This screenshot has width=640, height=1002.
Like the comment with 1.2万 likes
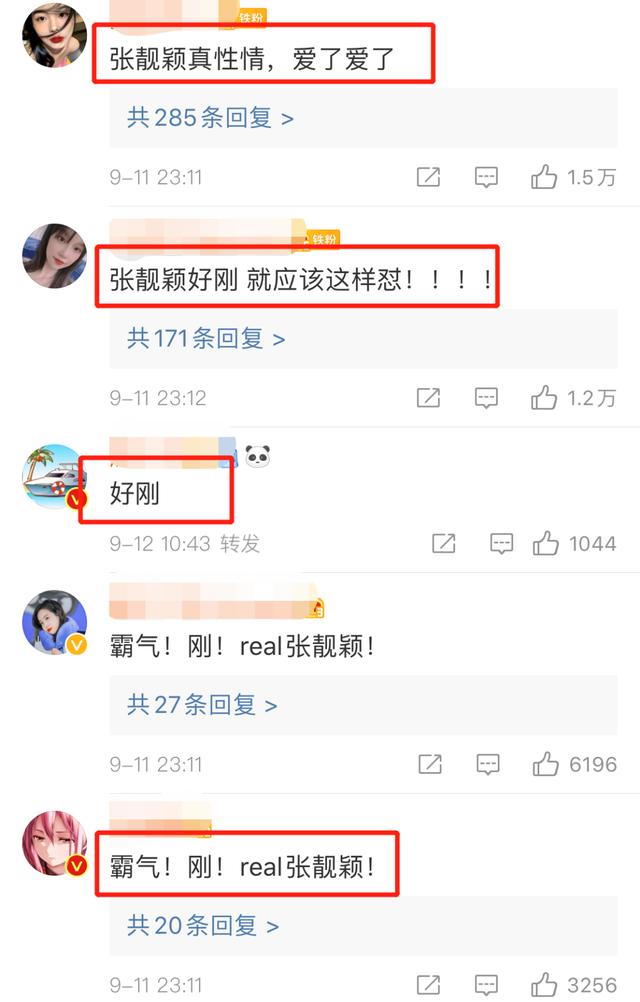545,398
